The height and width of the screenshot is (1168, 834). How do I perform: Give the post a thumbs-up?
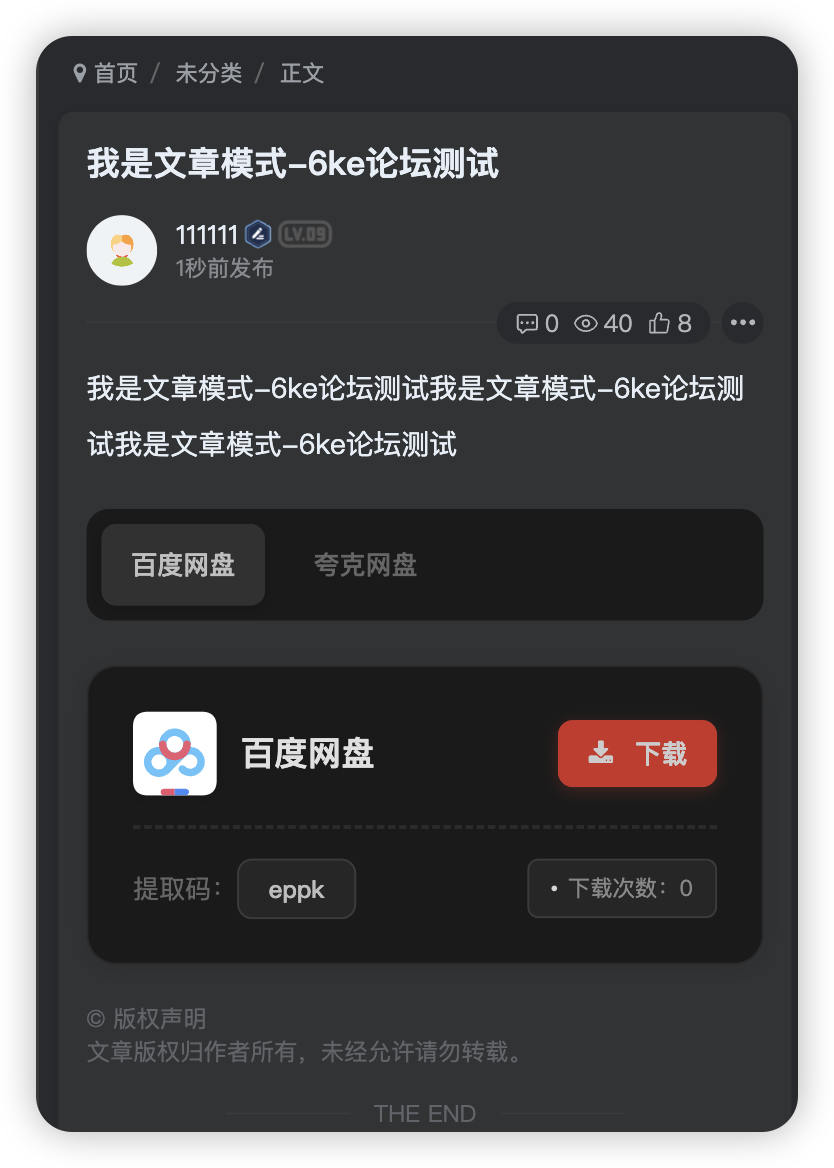(x=661, y=322)
